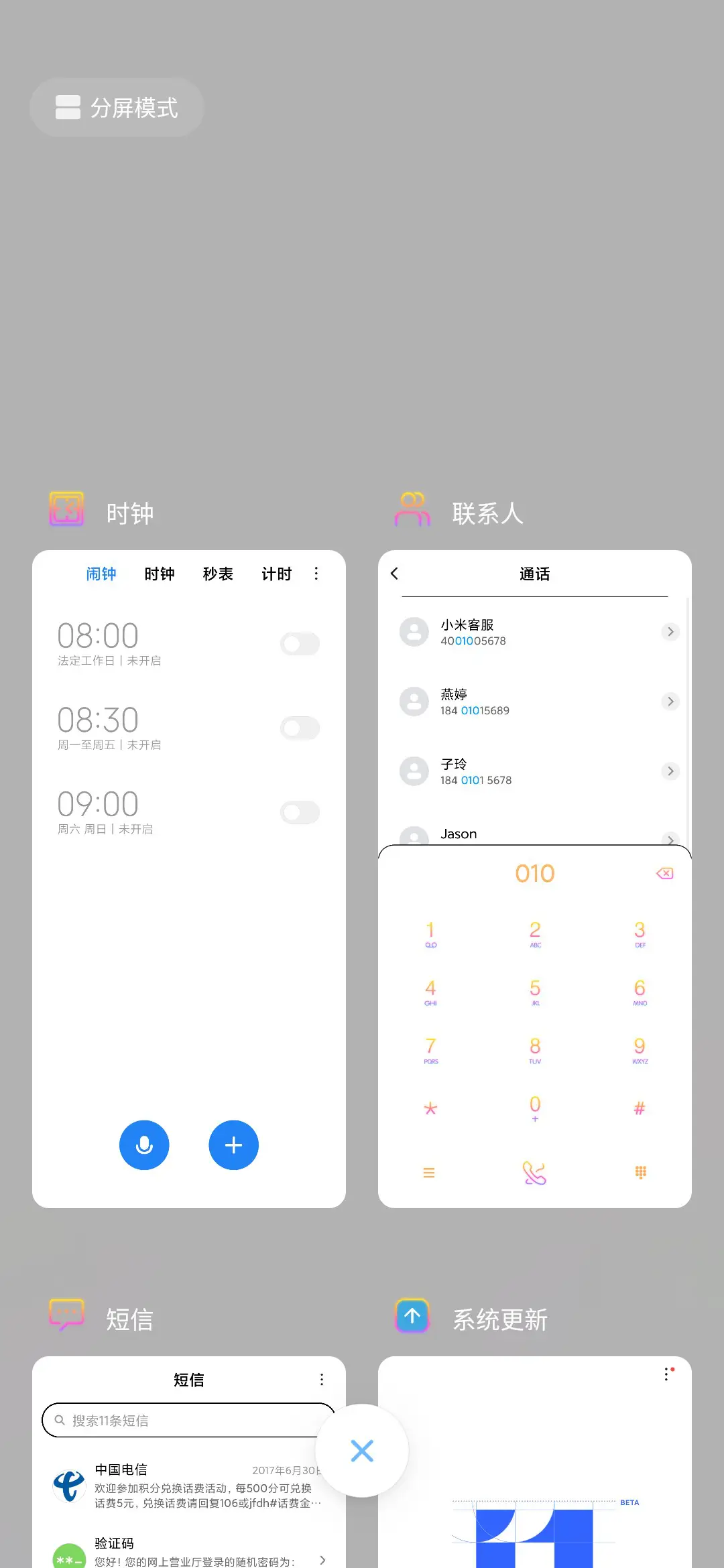The image size is (724, 1568).
Task: Tap the keypad icon at the dialer bottom right
Action: [640, 1172]
